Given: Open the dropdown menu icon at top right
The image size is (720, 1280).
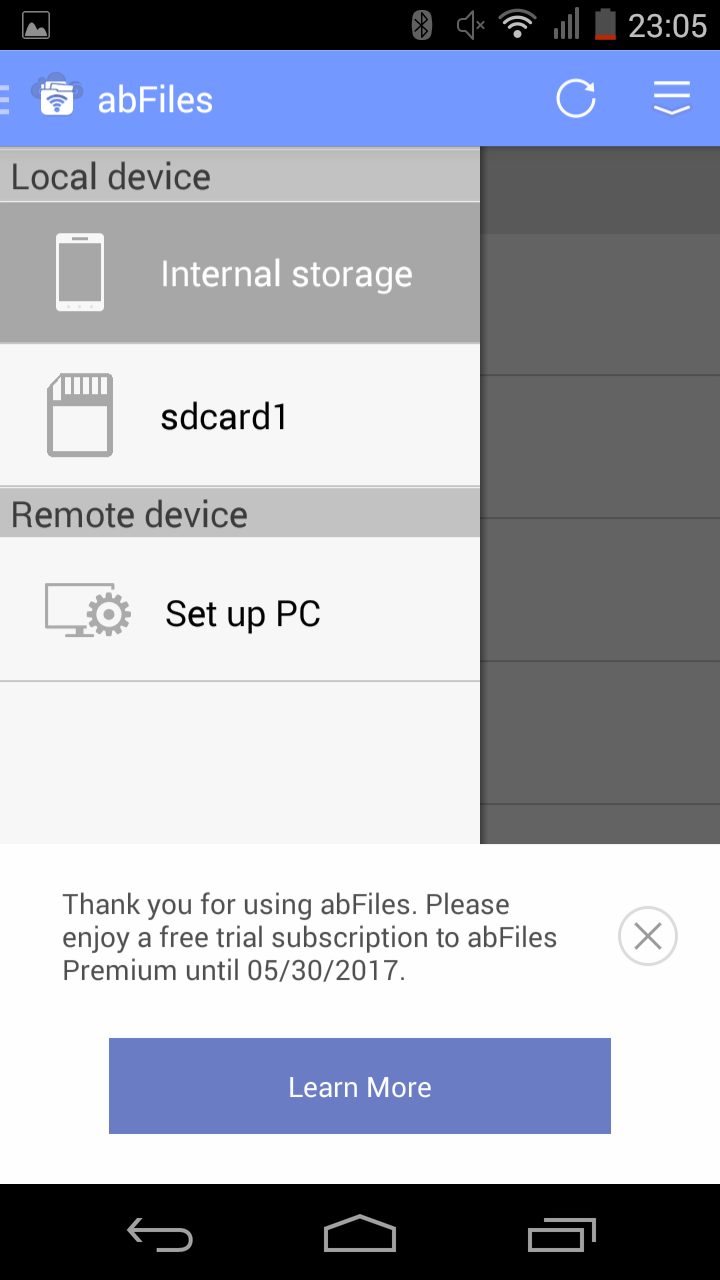Looking at the screenshot, I should coord(672,99).
